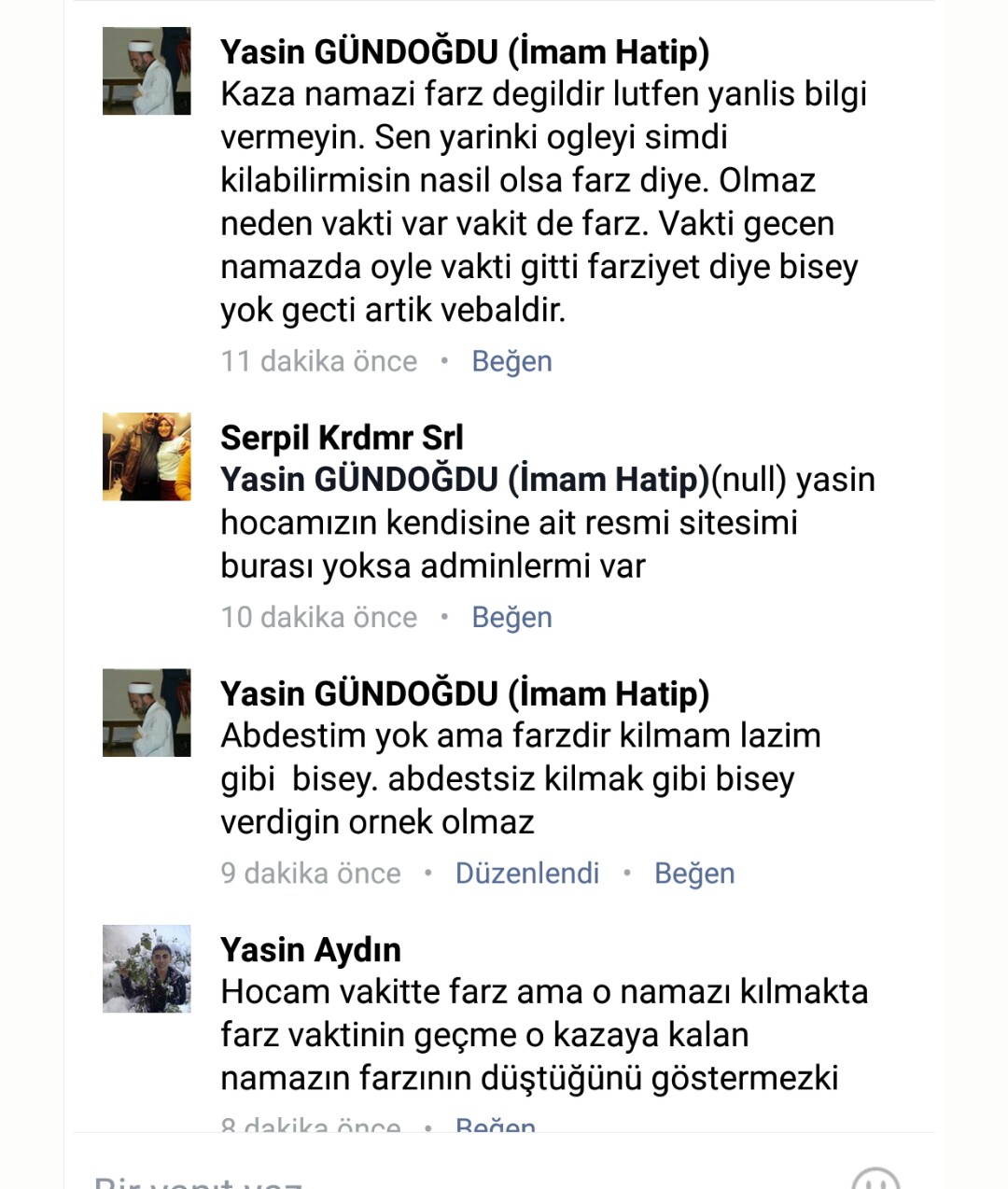Open the Düzenlendi edit history link
1008x1189 pixels.
(527, 873)
